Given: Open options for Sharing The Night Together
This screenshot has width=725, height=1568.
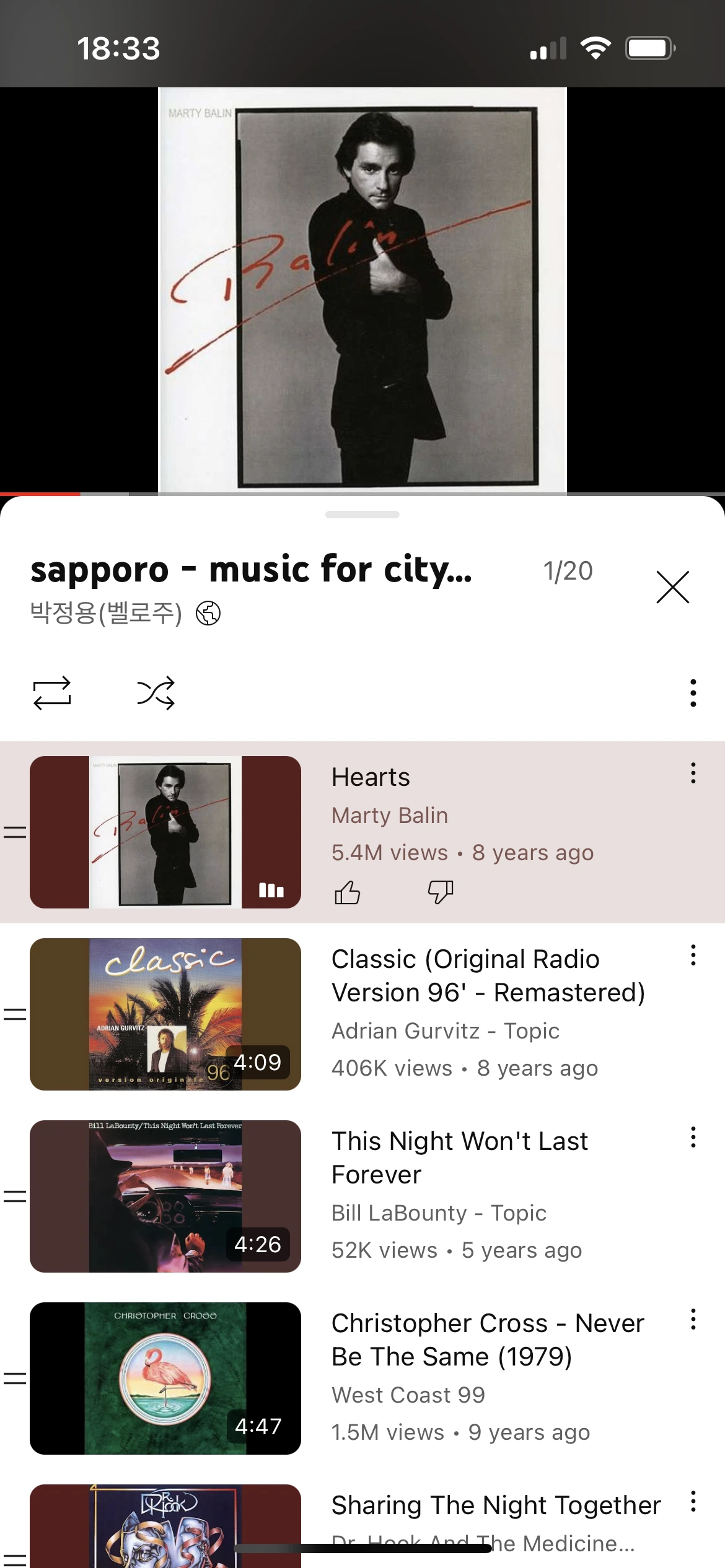Looking at the screenshot, I should pos(693,1501).
